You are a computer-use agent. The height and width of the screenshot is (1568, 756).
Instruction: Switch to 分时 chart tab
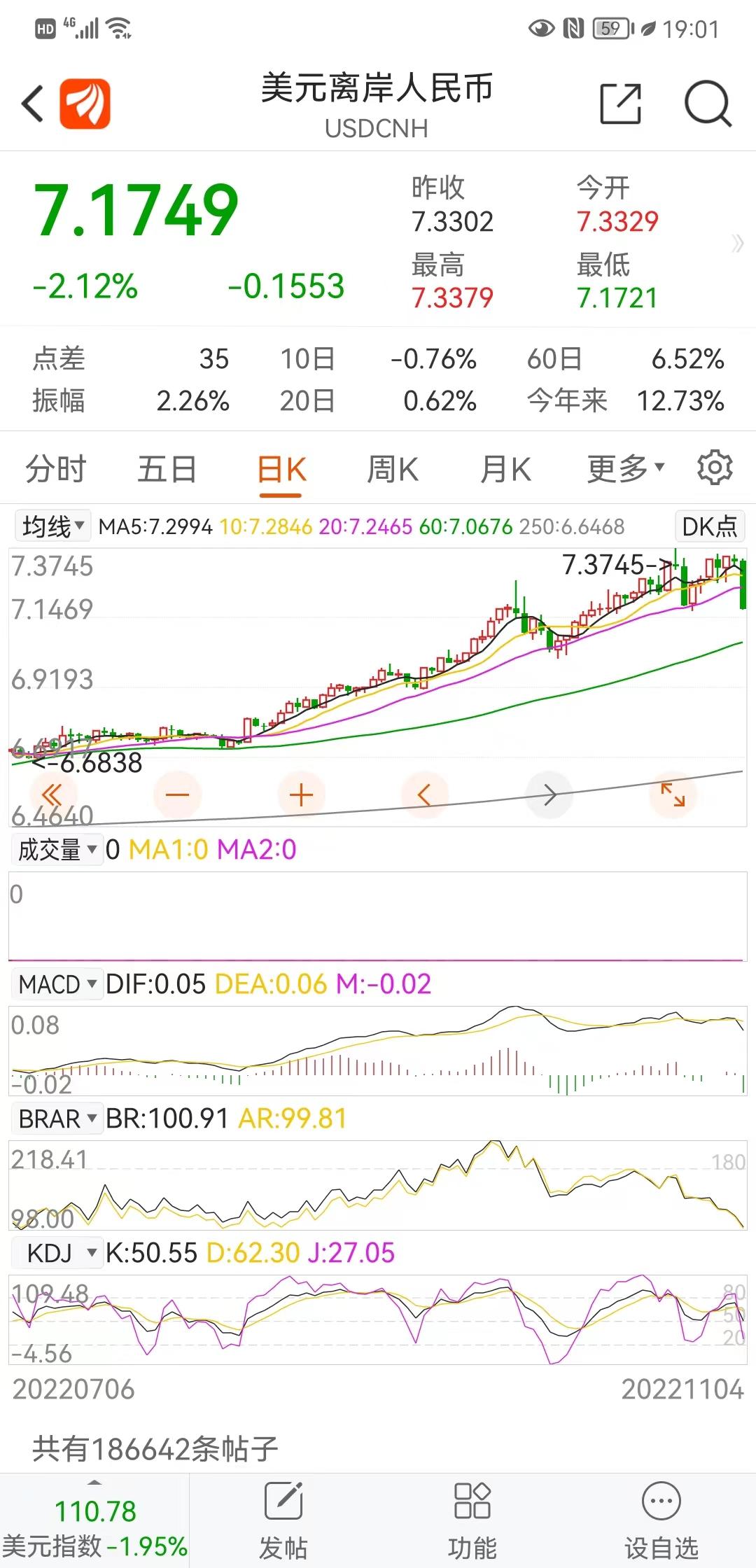pyautogui.click(x=55, y=469)
